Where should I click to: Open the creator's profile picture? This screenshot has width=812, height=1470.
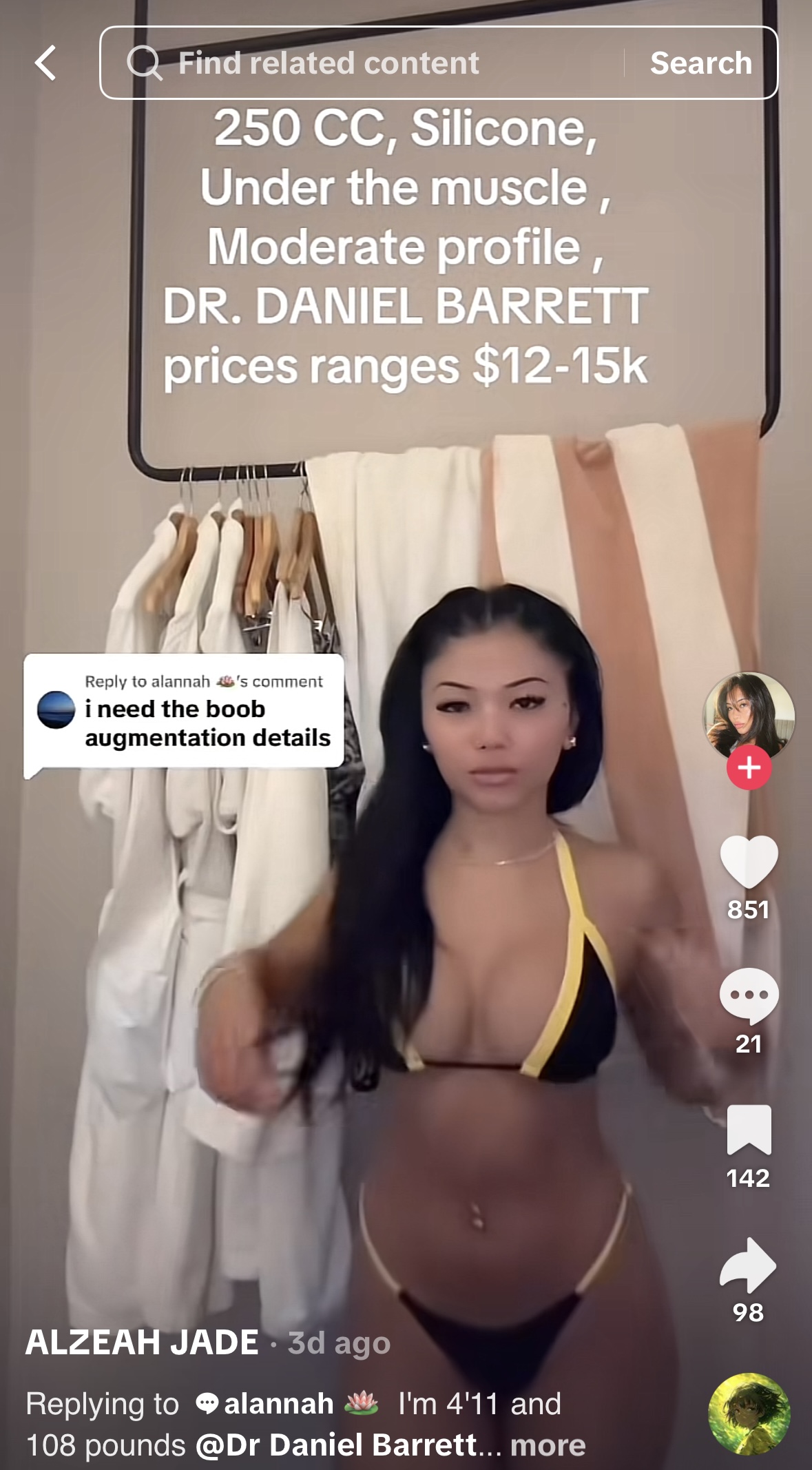coord(749,717)
